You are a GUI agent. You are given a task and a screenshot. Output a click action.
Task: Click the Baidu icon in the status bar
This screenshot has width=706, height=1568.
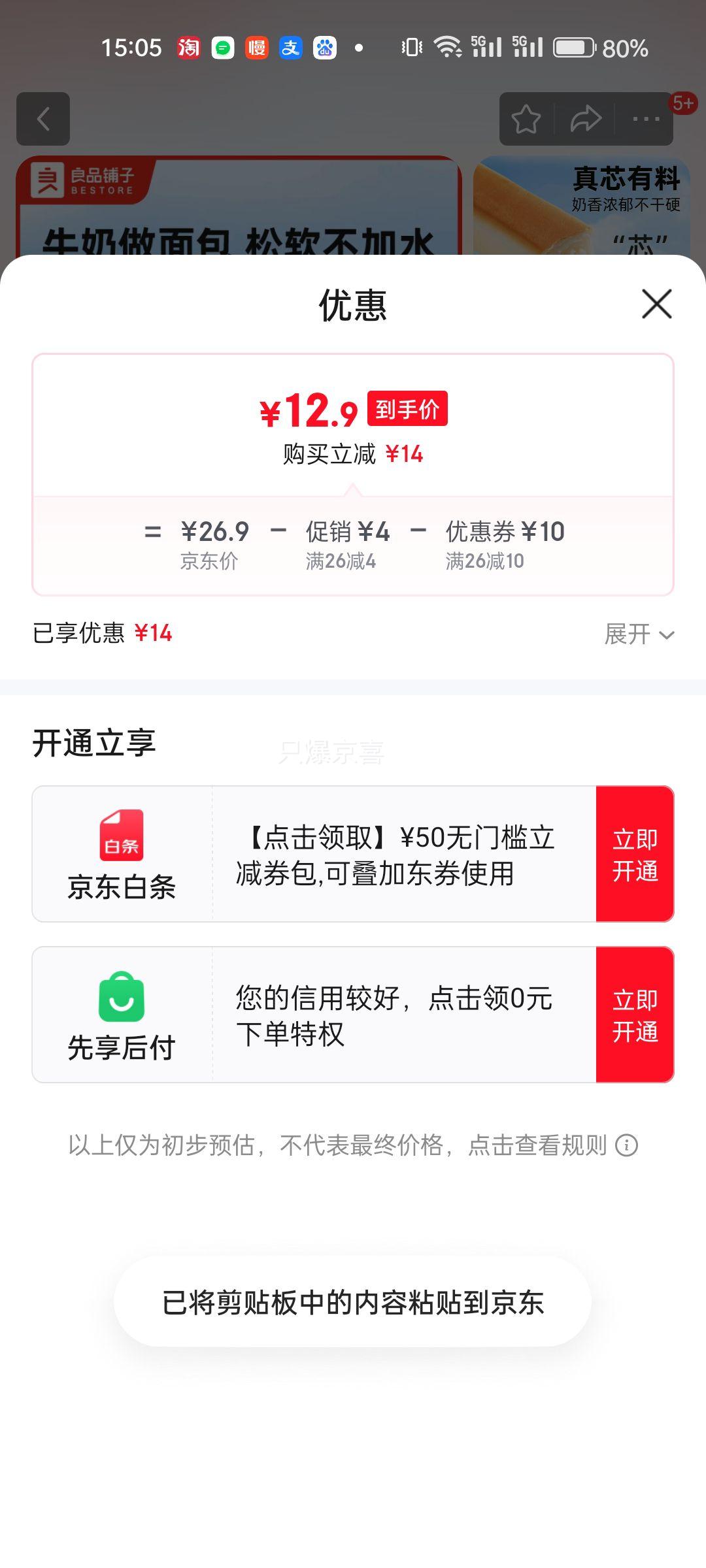(x=324, y=48)
